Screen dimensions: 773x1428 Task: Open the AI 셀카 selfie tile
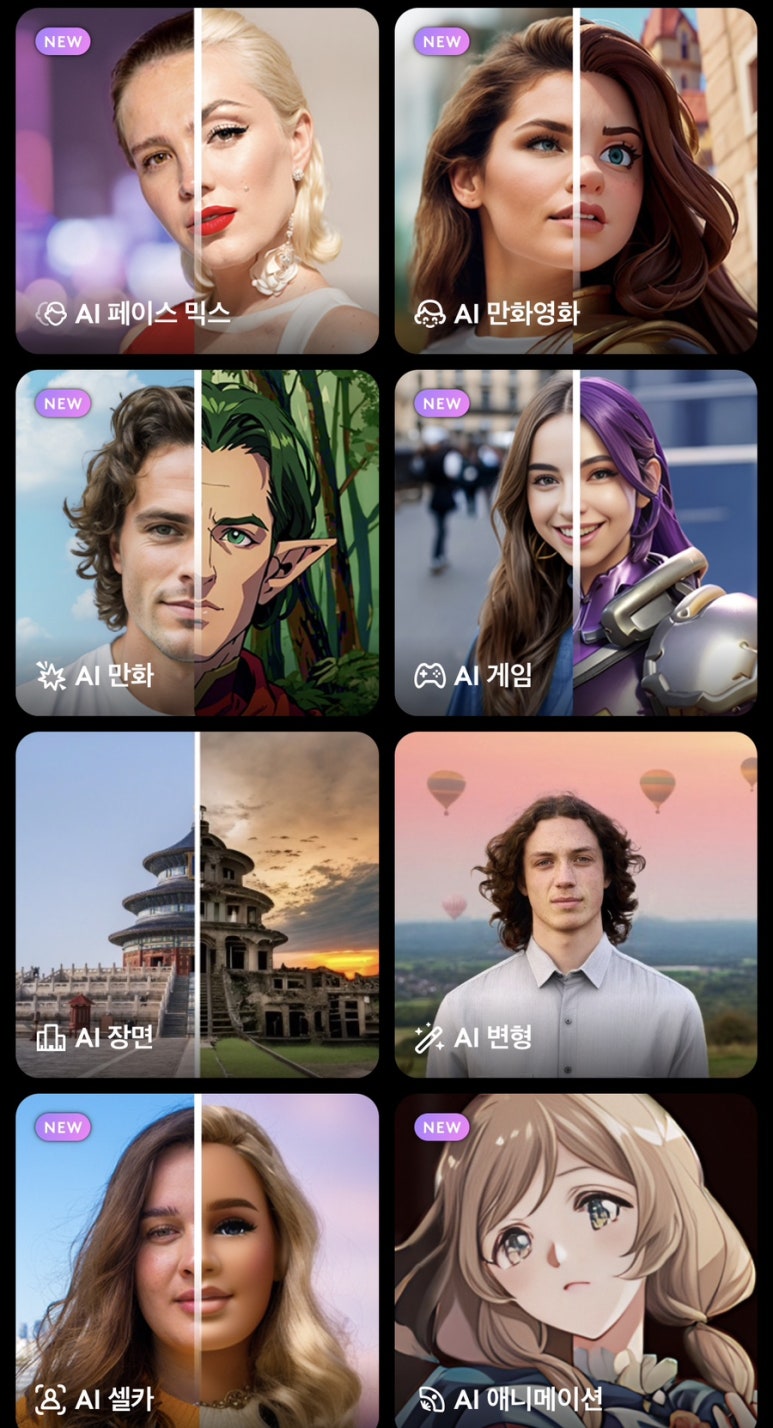click(197, 1260)
